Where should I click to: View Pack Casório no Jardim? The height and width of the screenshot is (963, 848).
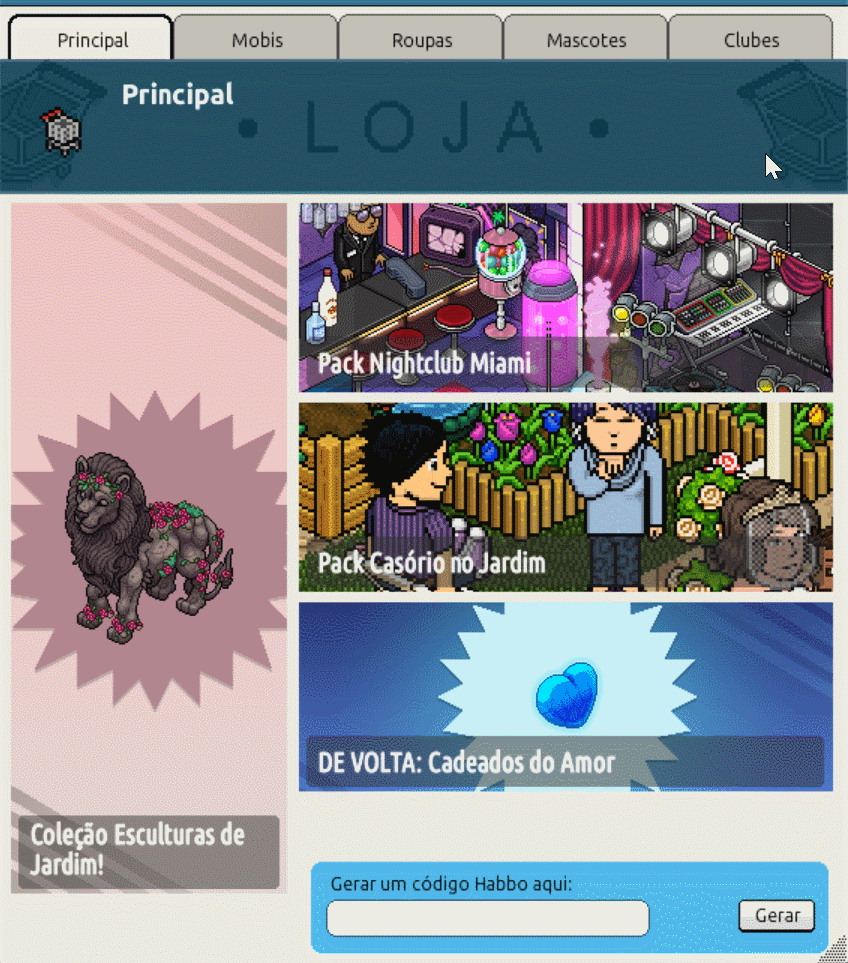point(565,497)
